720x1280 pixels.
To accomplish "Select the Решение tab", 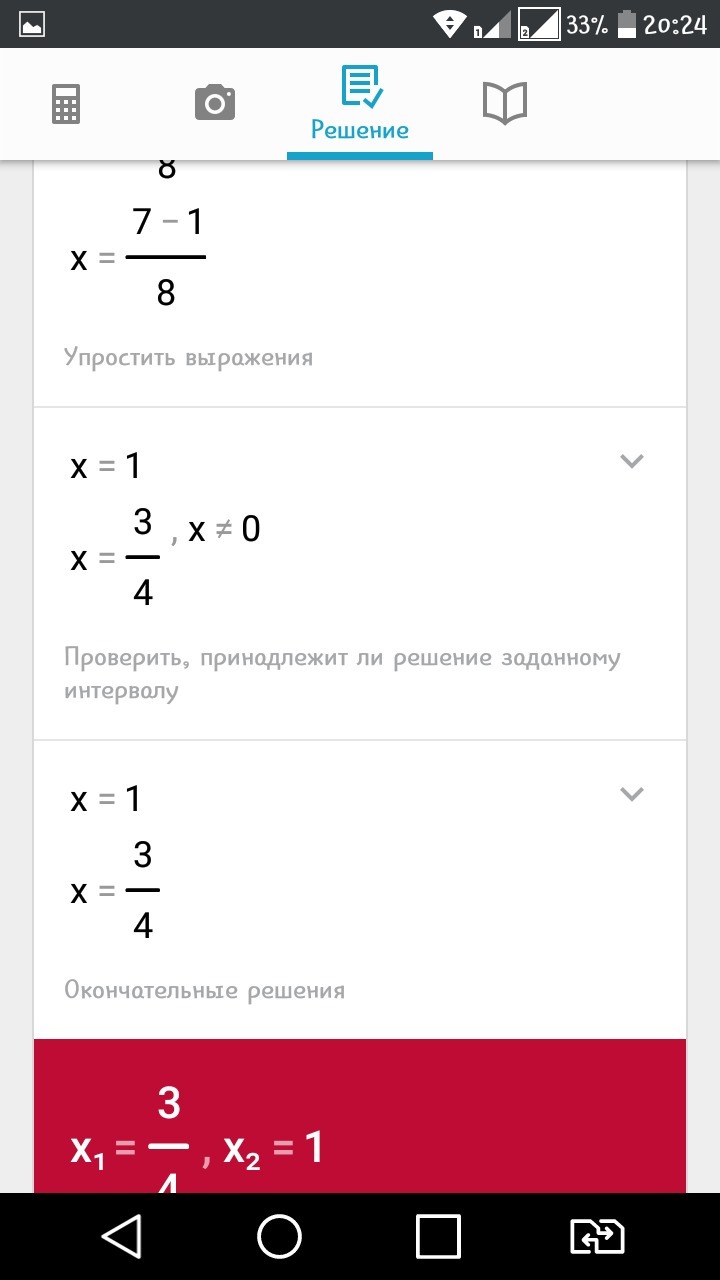I will (360, 104).
